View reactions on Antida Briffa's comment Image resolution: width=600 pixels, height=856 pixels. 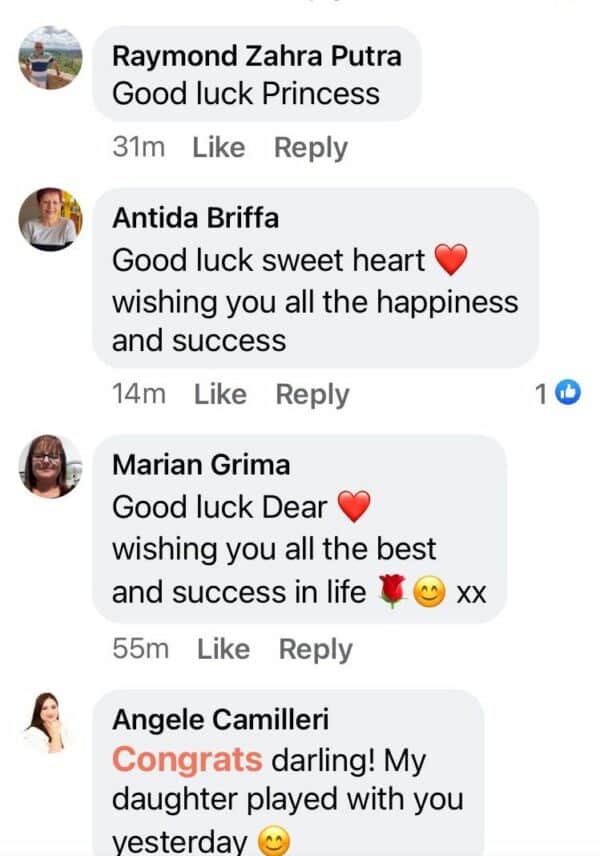[558, 394]
